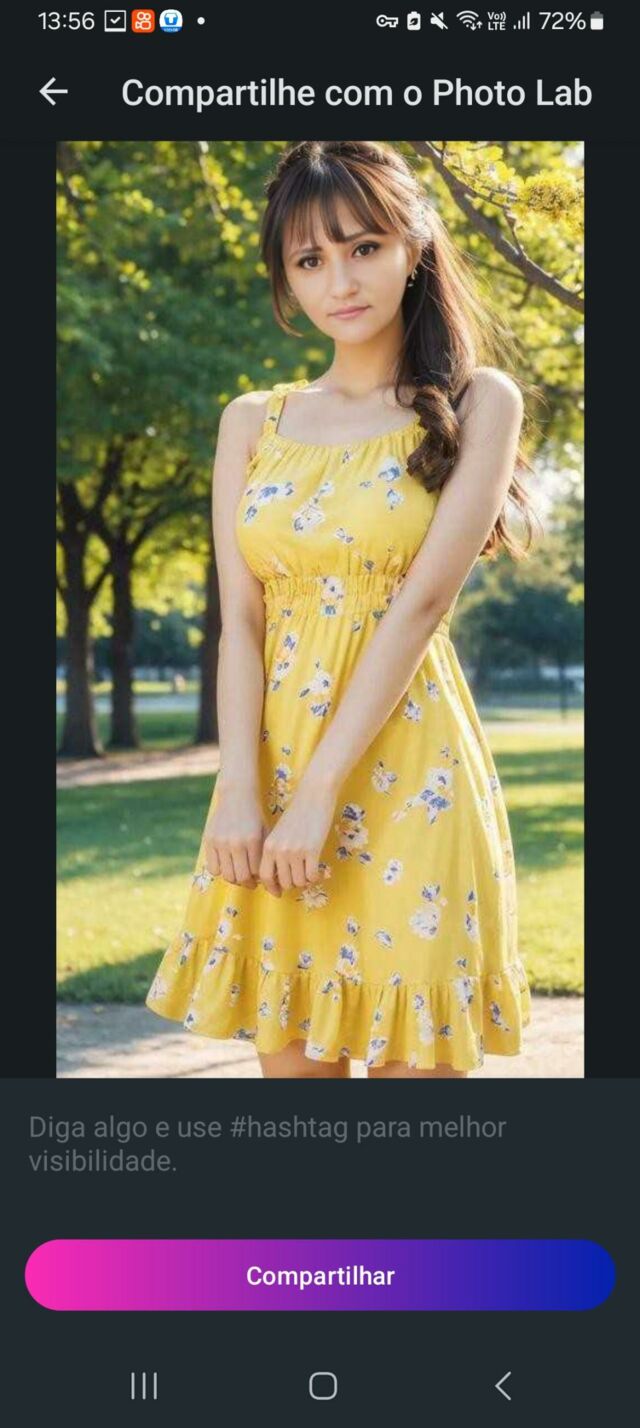Tap the Compartilhar button
The image size is (640, 1428).
click(320, 1275)
